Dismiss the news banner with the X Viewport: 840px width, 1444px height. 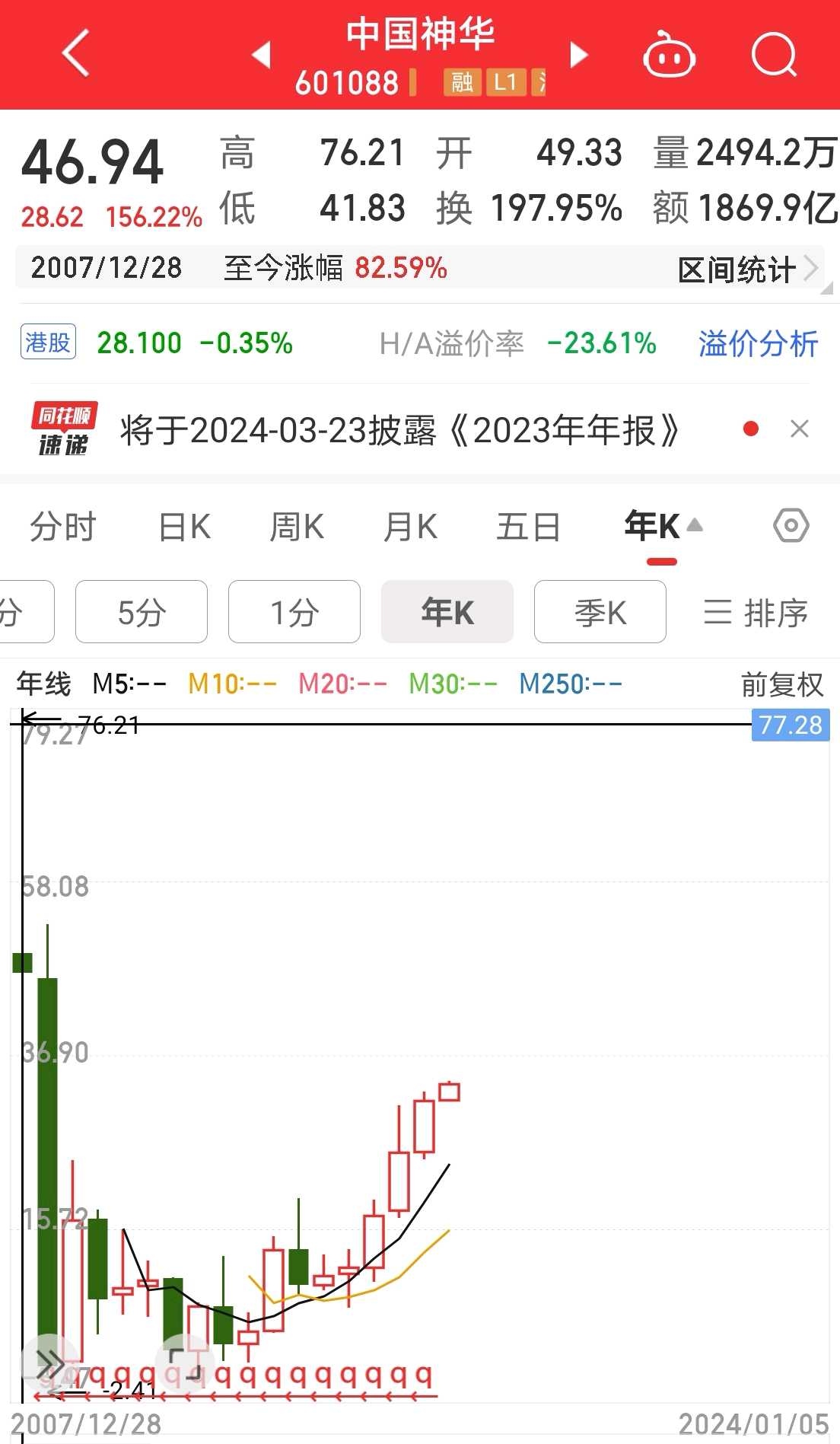point(800,429)
